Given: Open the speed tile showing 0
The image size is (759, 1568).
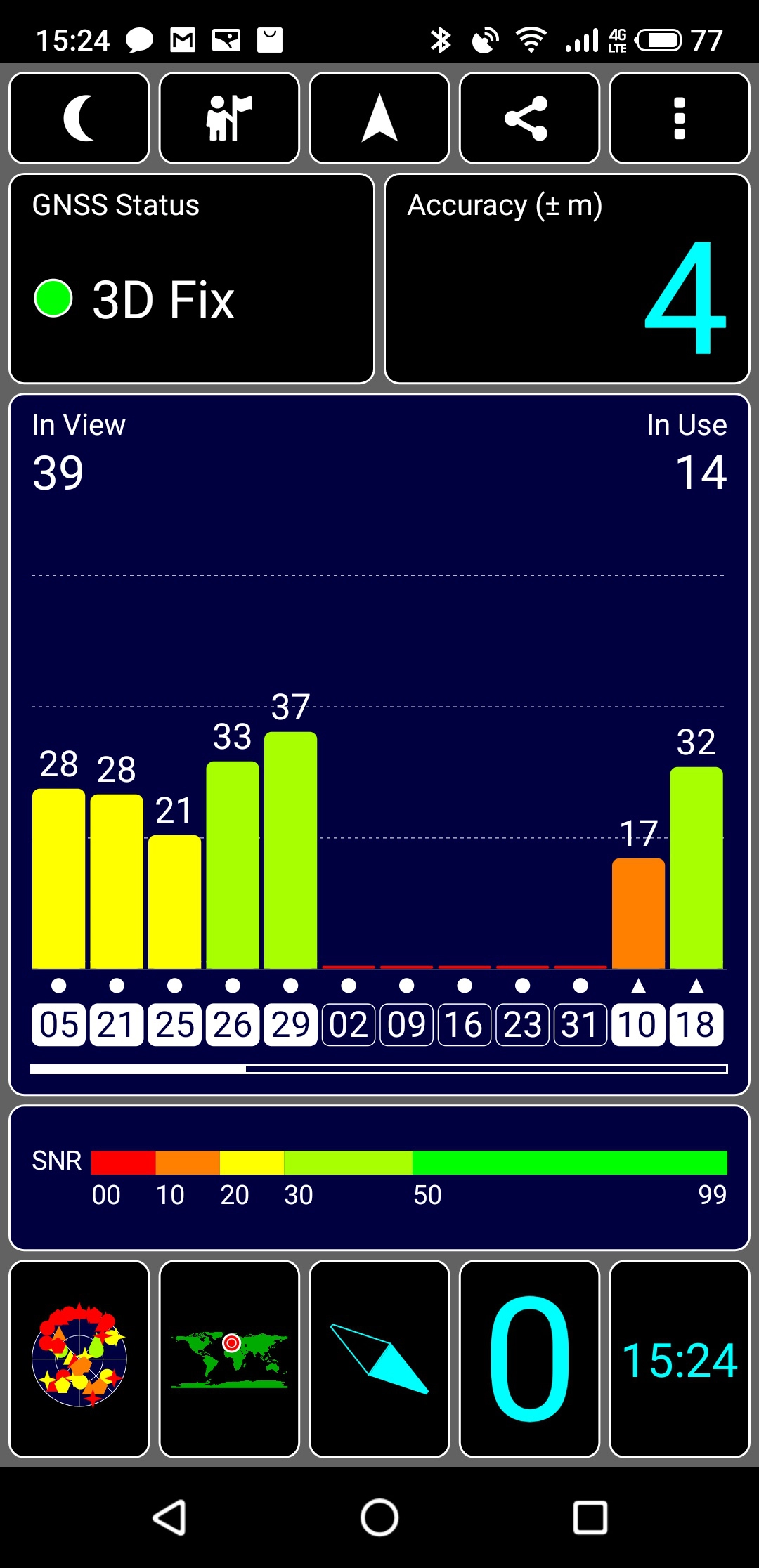Looking at the screenshot, I should coord(529,1359).
